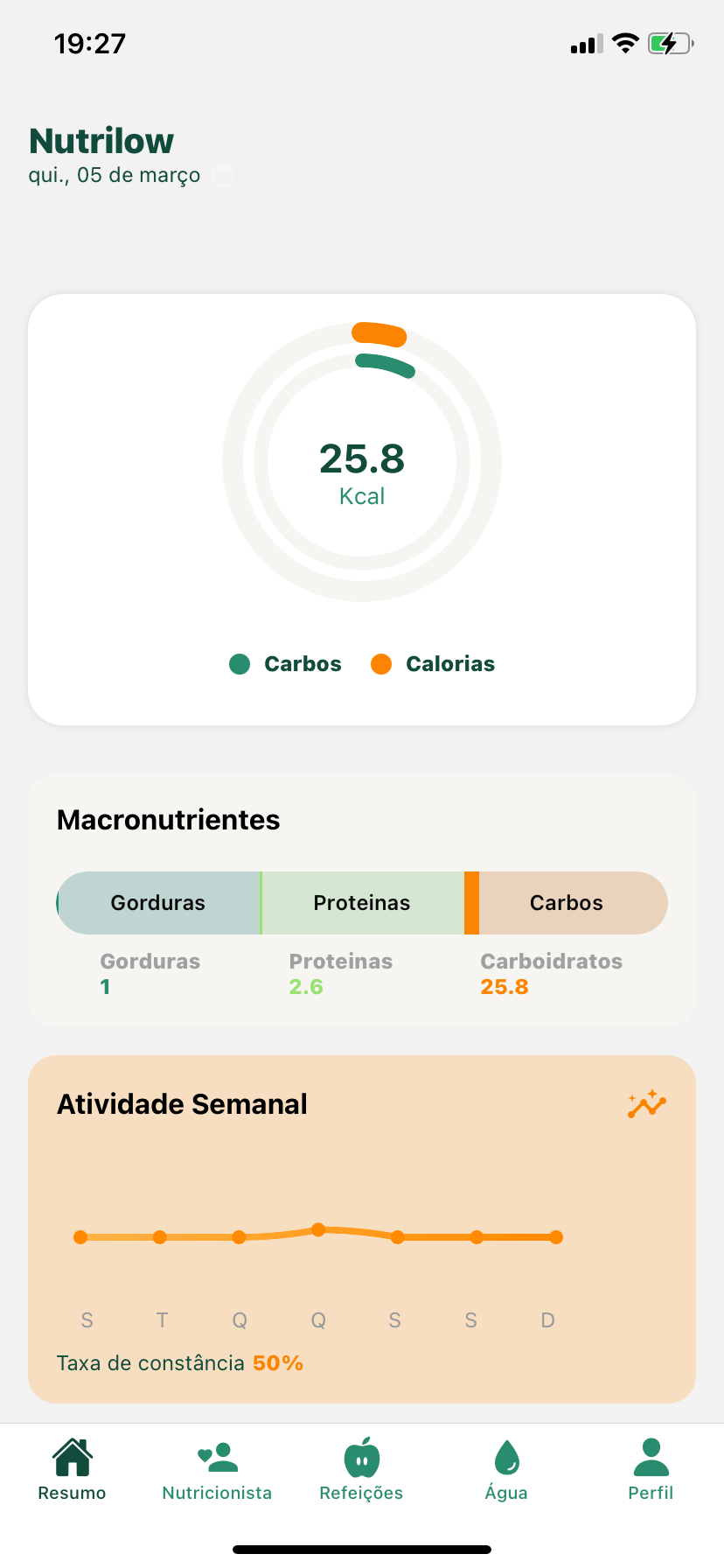Viewport: 724px width, 1568px height.
Task: Open Refeições using the apple icon
Action: pos(361,1455)
